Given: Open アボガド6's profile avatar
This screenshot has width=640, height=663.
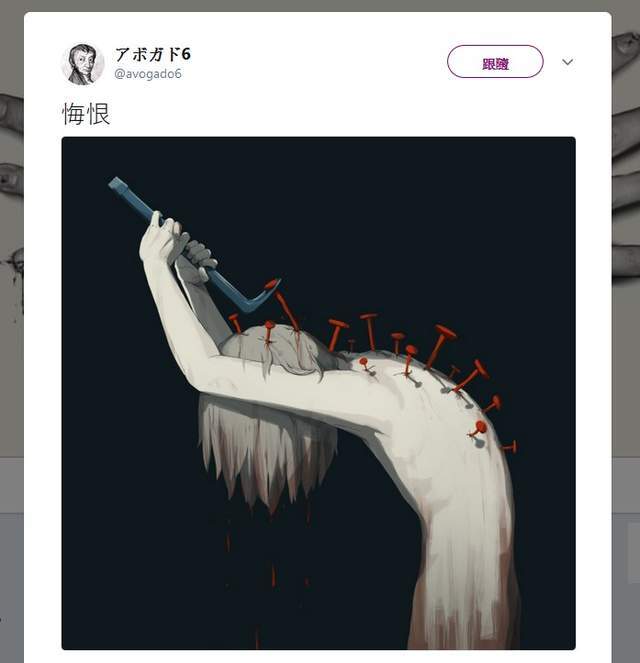Looking at the screenshot, I should pos(82,64).
